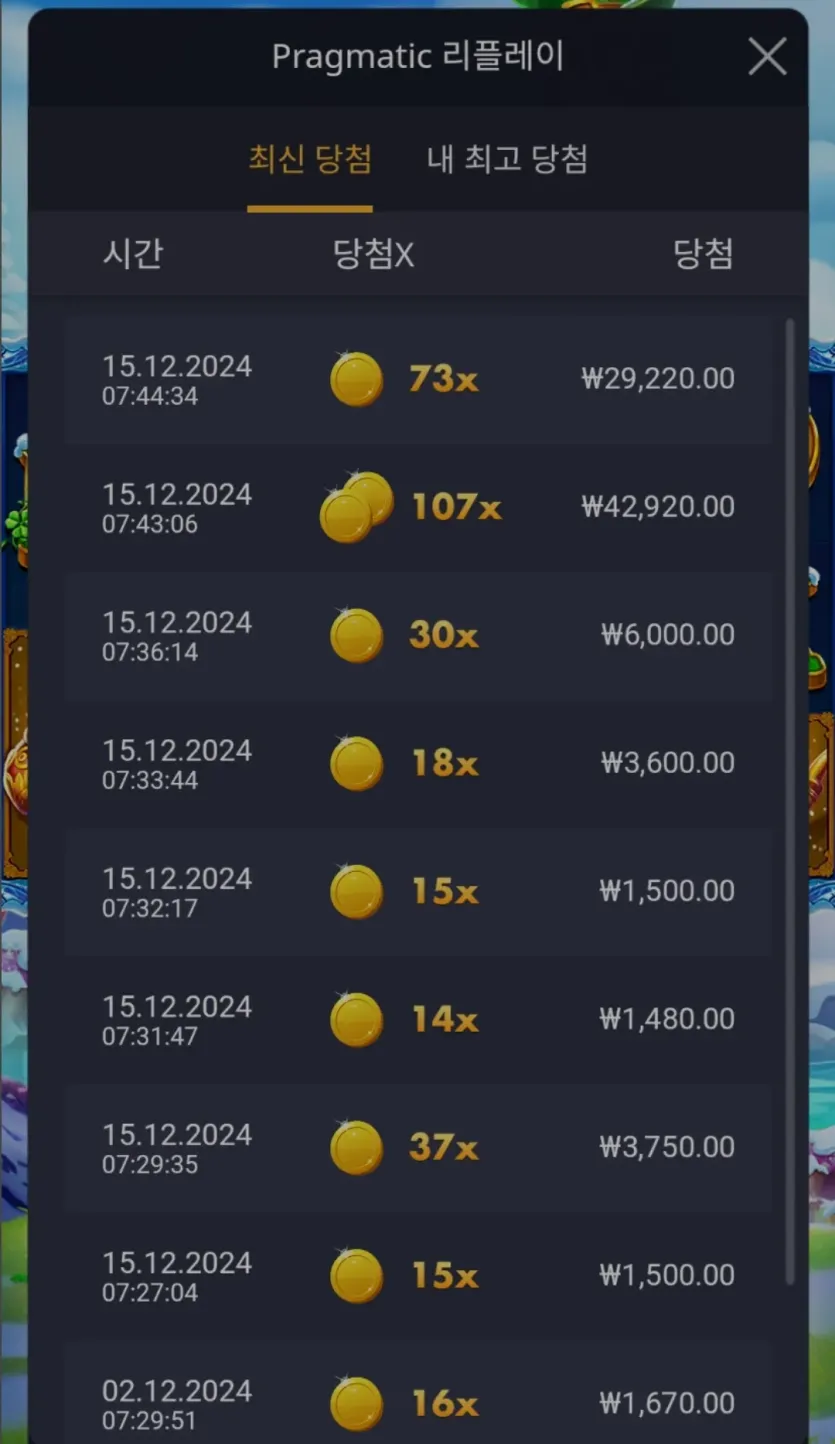The height and width of the screenshot is (1444, 835).
Task: Select the 15x win at 07:27:04
Action: tap(418, 1275)
